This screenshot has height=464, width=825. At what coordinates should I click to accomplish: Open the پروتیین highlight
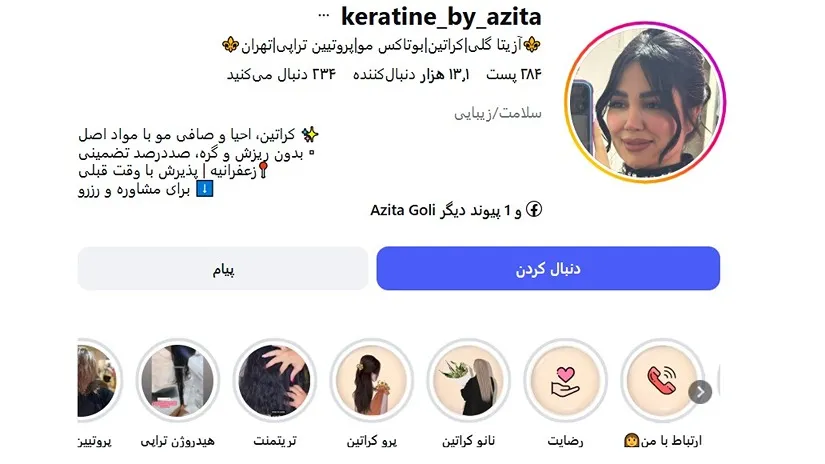click(x=96, y=380)
